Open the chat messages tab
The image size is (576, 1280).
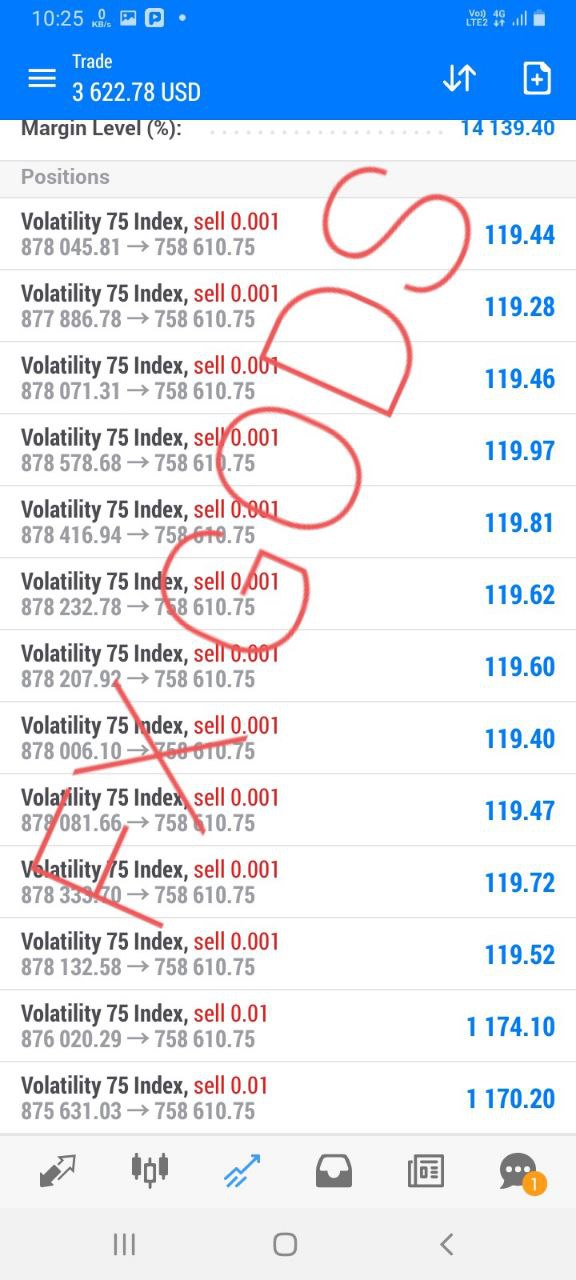[519, 1172]
